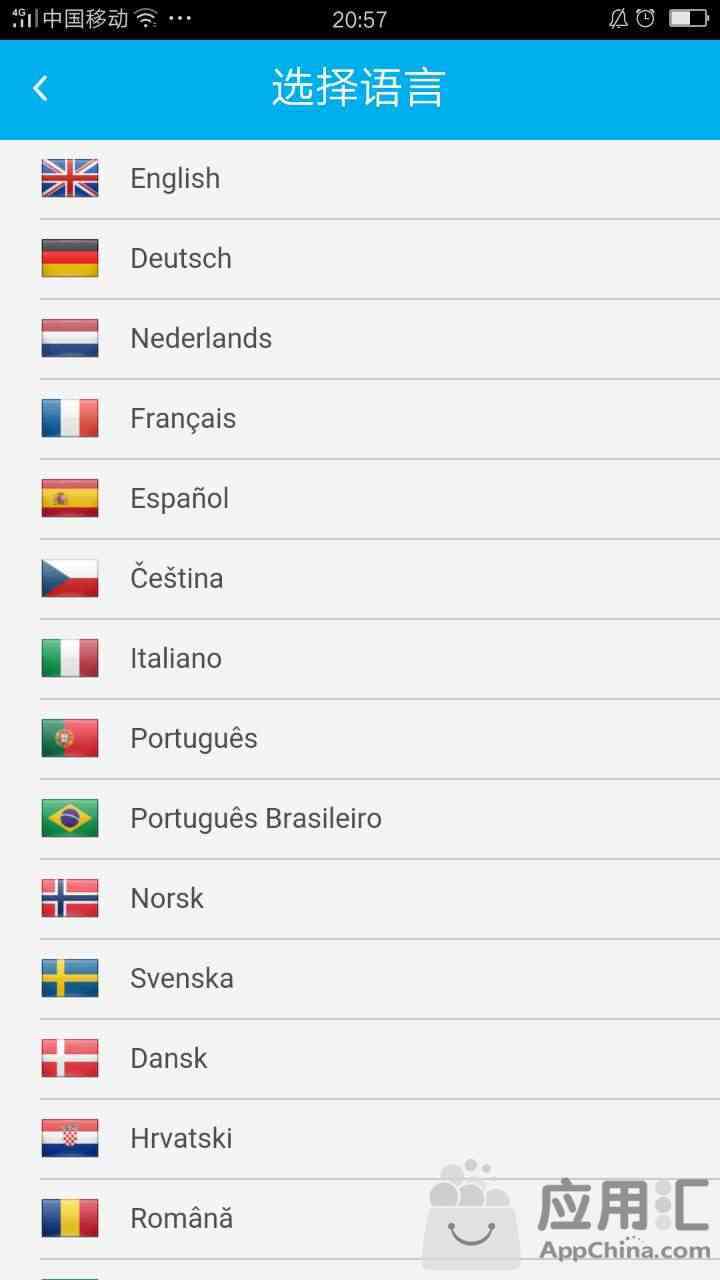
Task: Select Français as the language
Action: coord(360,419)
